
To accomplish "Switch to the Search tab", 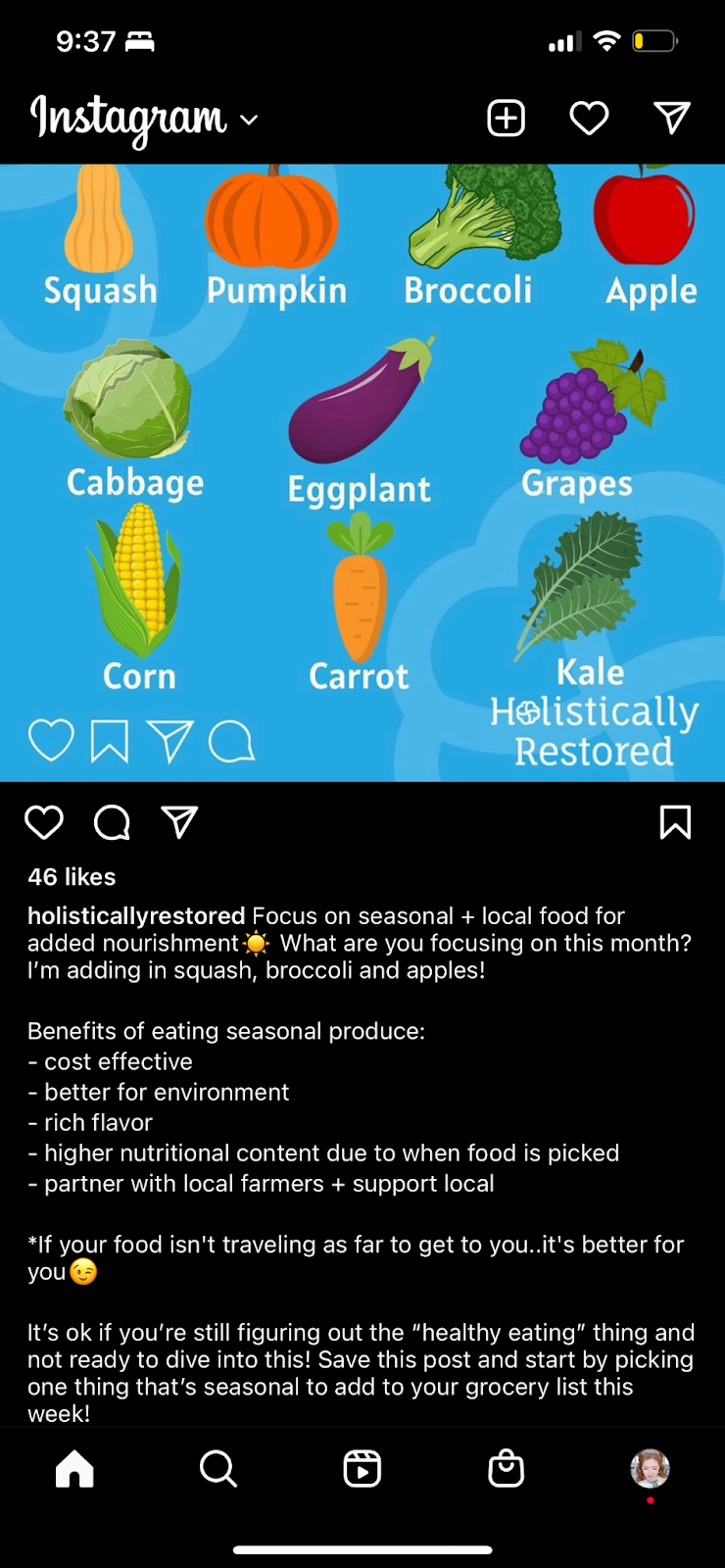I will click(x=217, y=1468).
